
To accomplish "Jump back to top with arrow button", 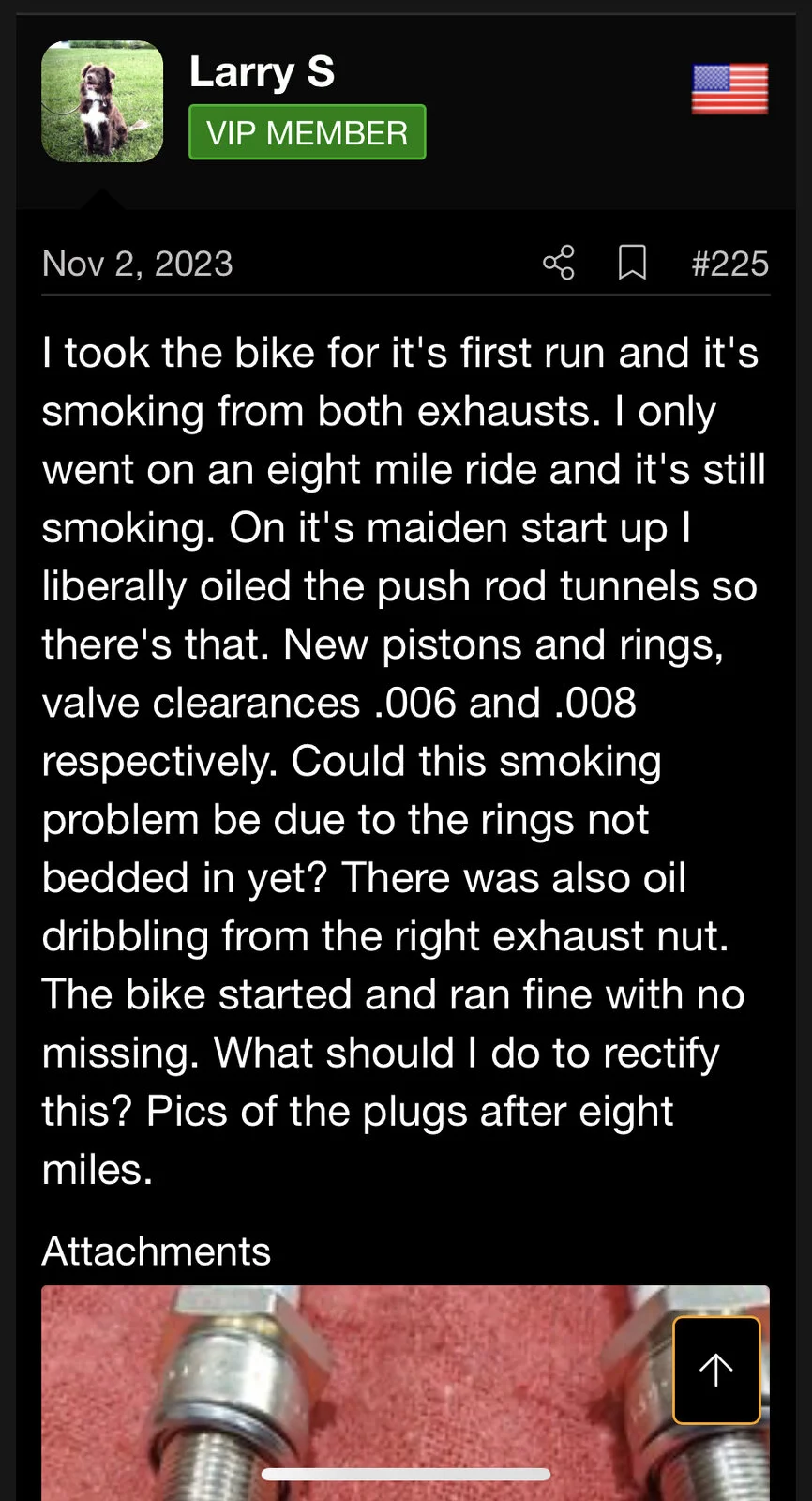I will coord(716,1370).
